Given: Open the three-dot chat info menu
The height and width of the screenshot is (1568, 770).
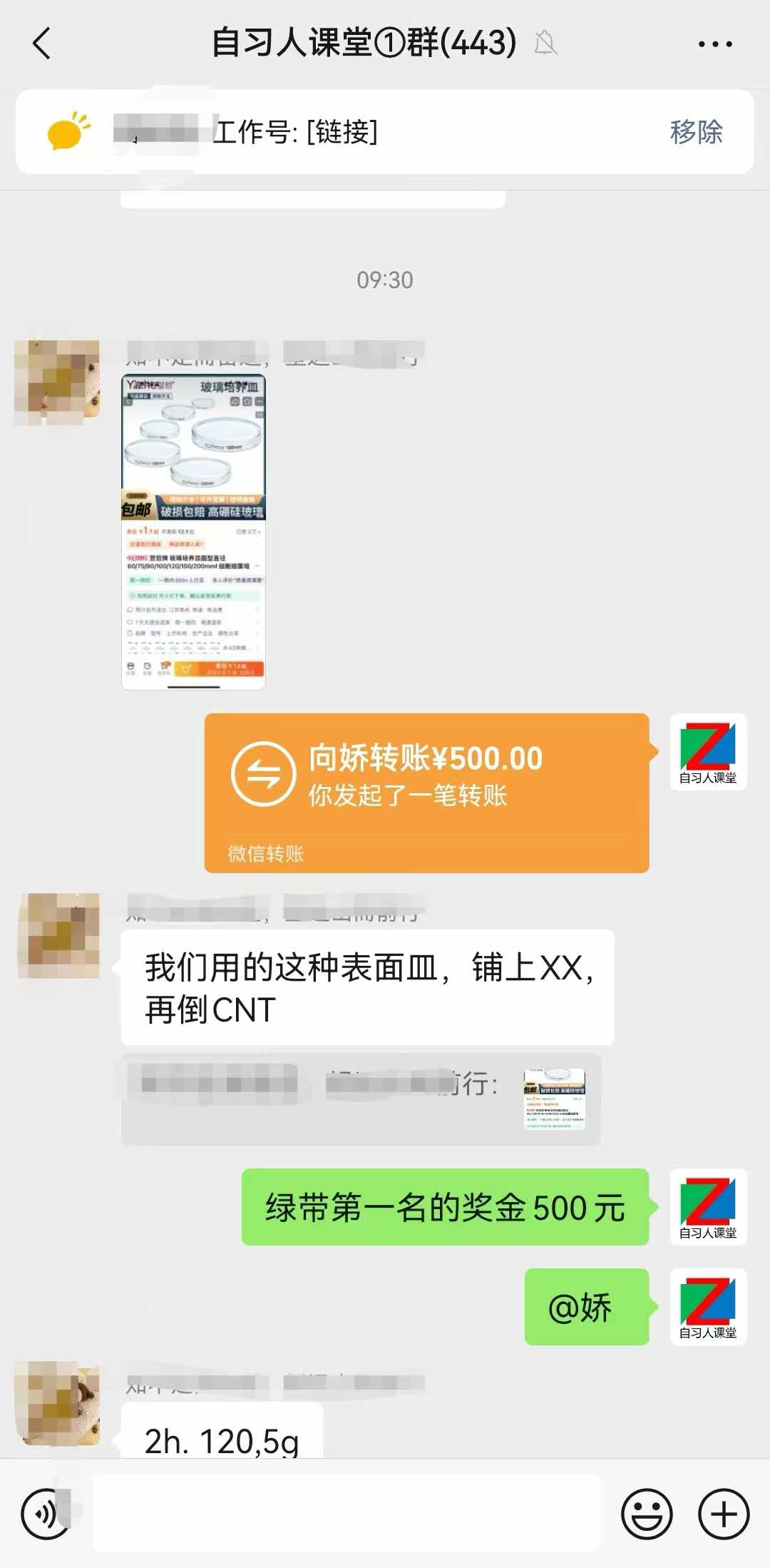Looking at the screenshot, I should point(715,44).
